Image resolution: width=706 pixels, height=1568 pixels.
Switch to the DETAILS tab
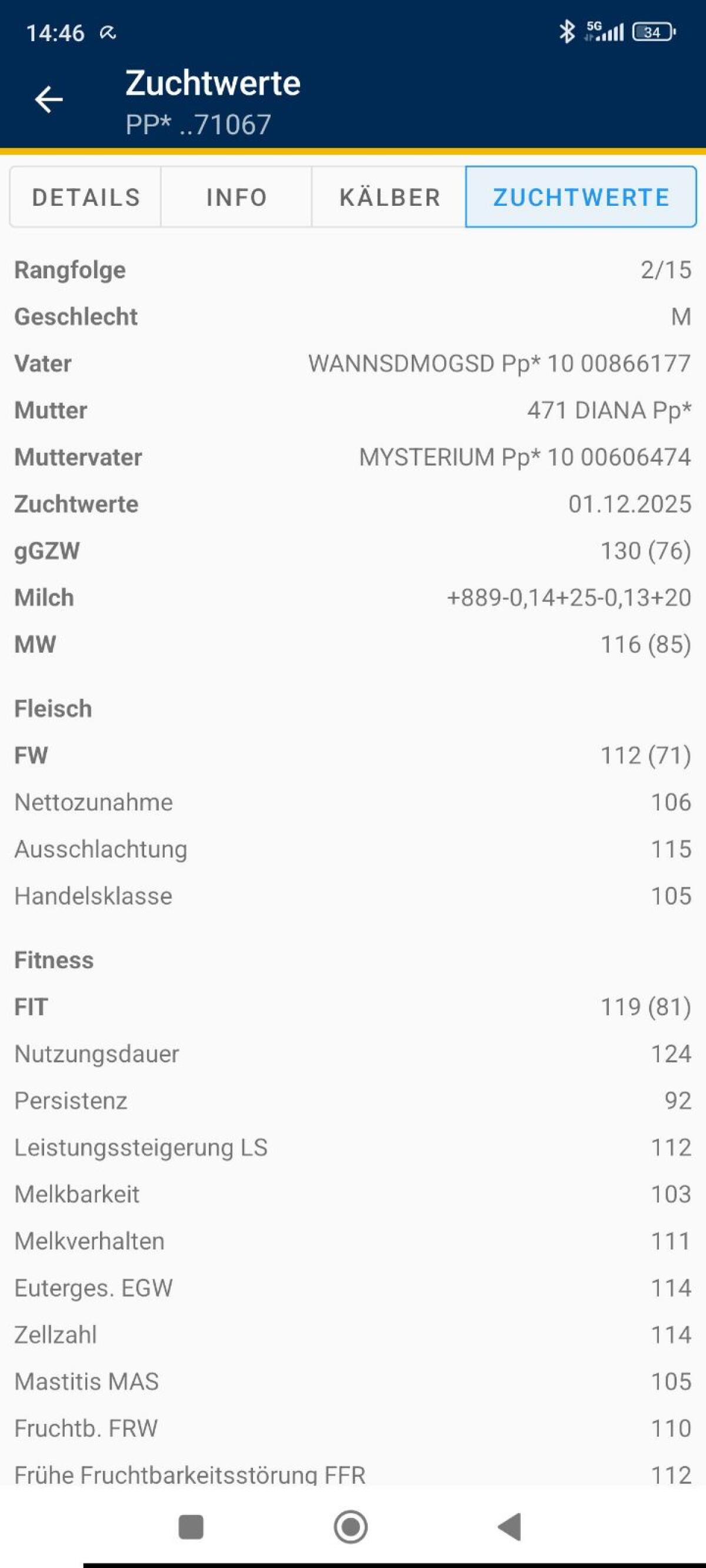coord(86,196)
